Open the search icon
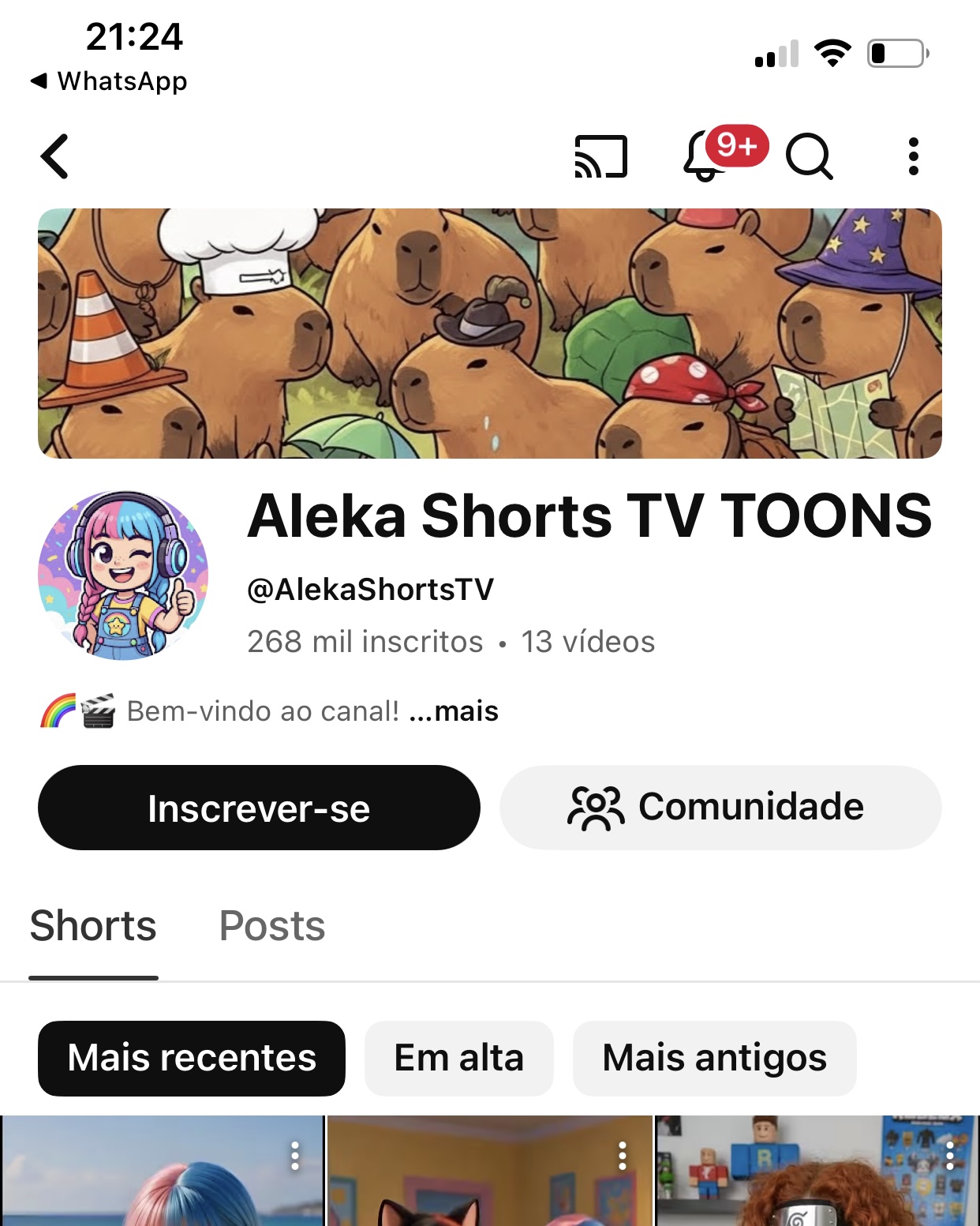980x1226 pixels. pos(809,156)
